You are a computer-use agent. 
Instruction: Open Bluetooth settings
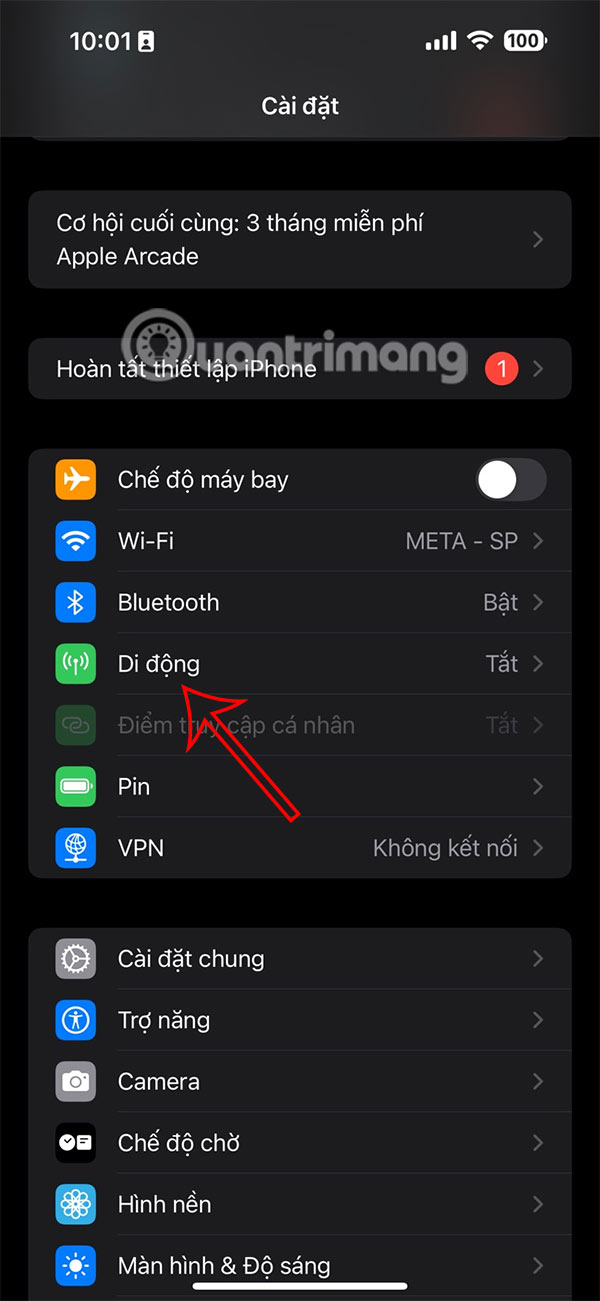pyautogui.click(x=300, y=602)
